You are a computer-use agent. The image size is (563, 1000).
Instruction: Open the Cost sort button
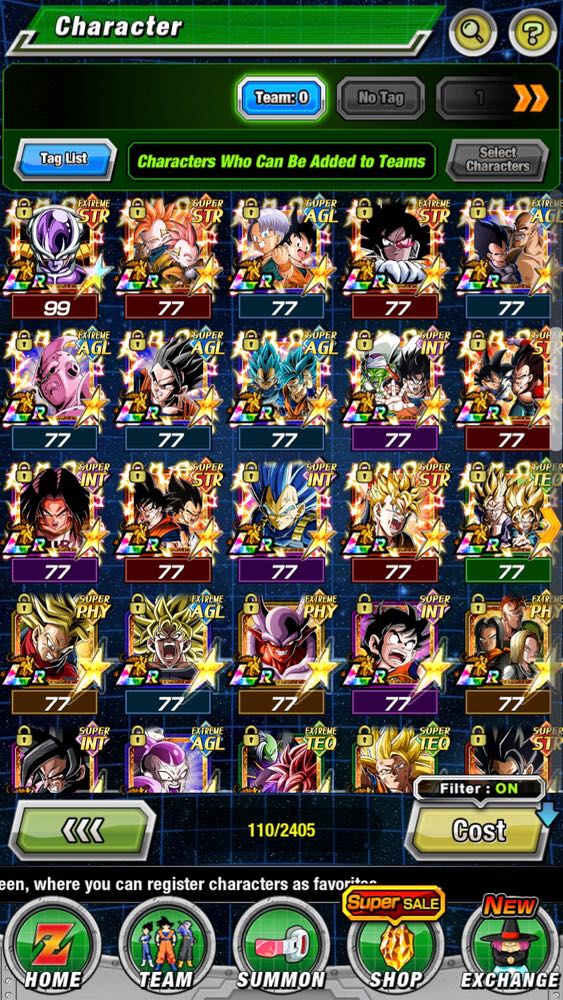(478, 830)
